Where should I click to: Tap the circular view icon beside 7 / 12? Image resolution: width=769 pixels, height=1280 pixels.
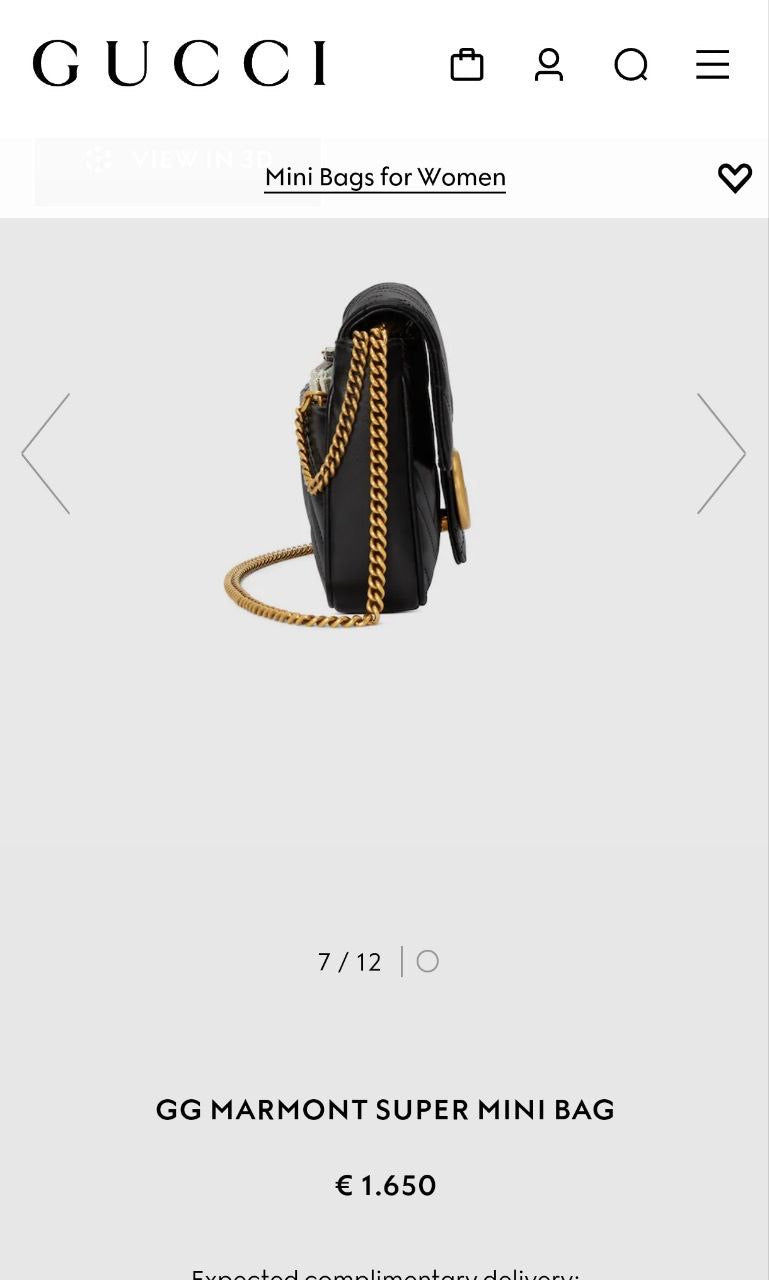427,961
